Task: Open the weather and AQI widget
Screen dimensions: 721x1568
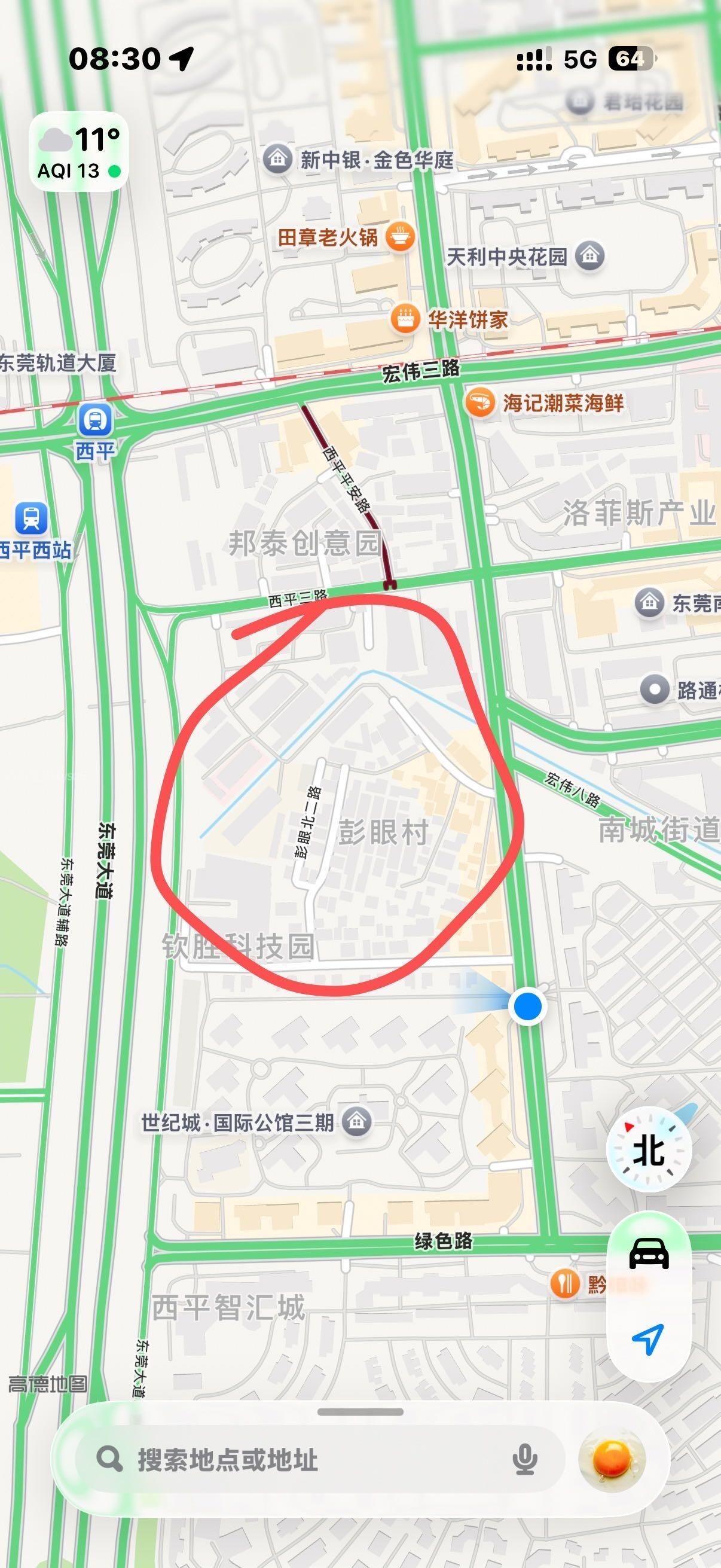Action: click(79, 152)
